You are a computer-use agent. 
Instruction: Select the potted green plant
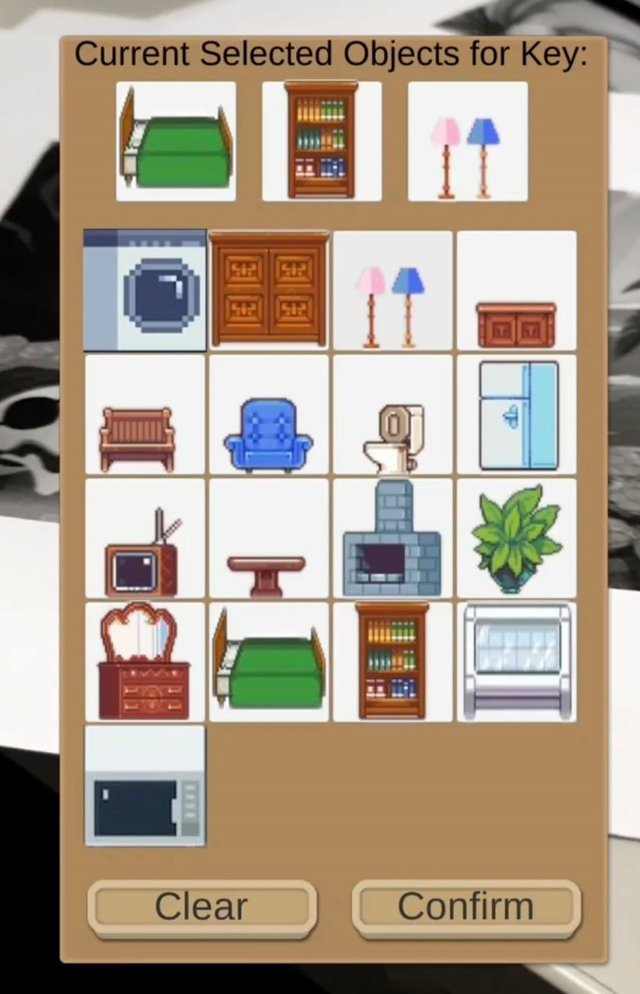click(516, 539)
